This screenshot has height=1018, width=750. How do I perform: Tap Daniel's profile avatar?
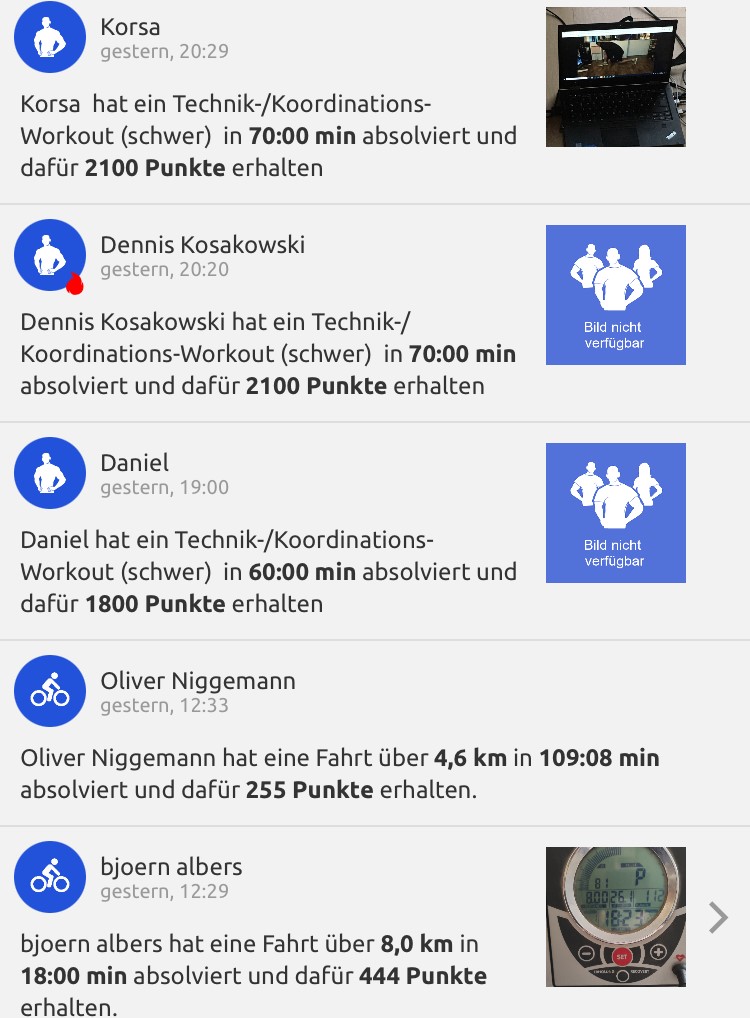(x=50, y=473)
